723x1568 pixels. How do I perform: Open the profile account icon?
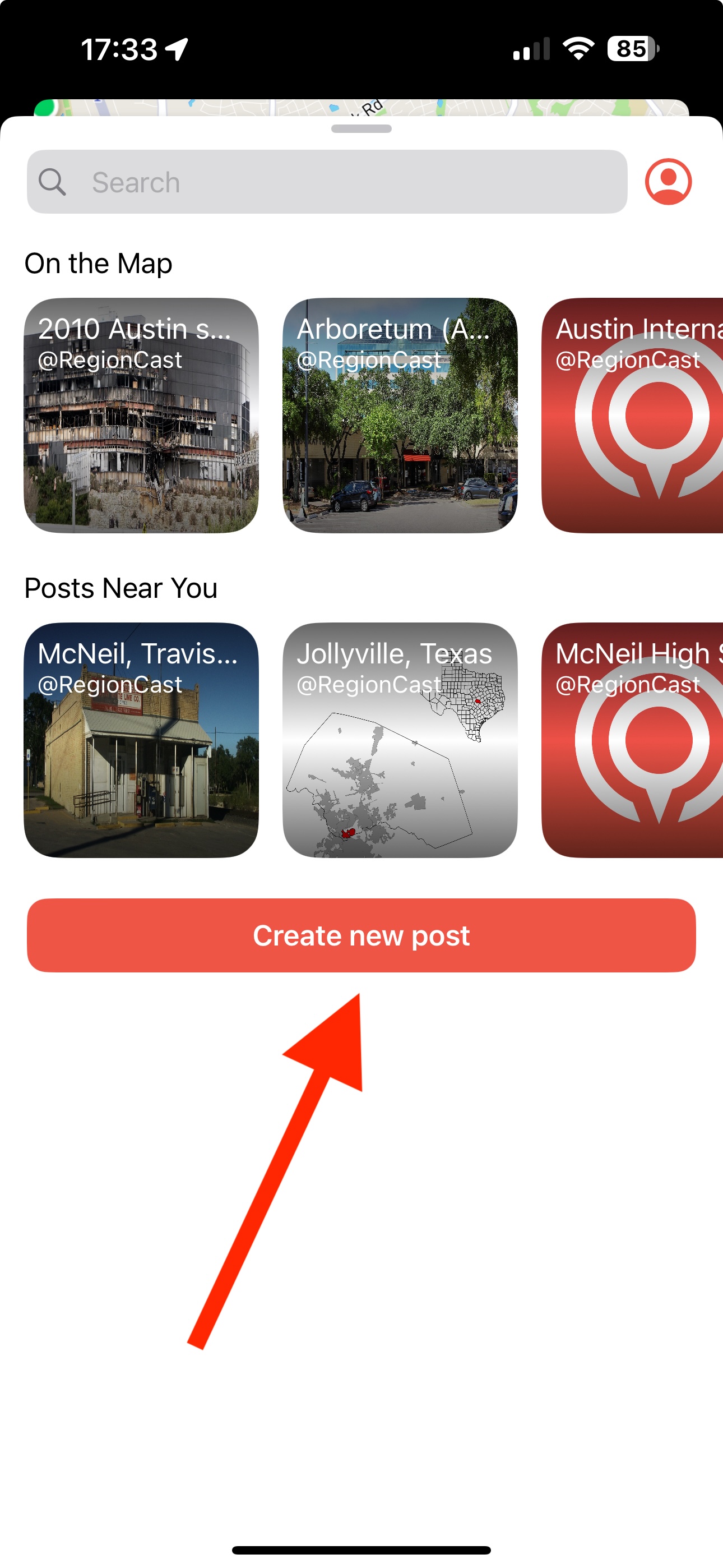coord(668,182)
